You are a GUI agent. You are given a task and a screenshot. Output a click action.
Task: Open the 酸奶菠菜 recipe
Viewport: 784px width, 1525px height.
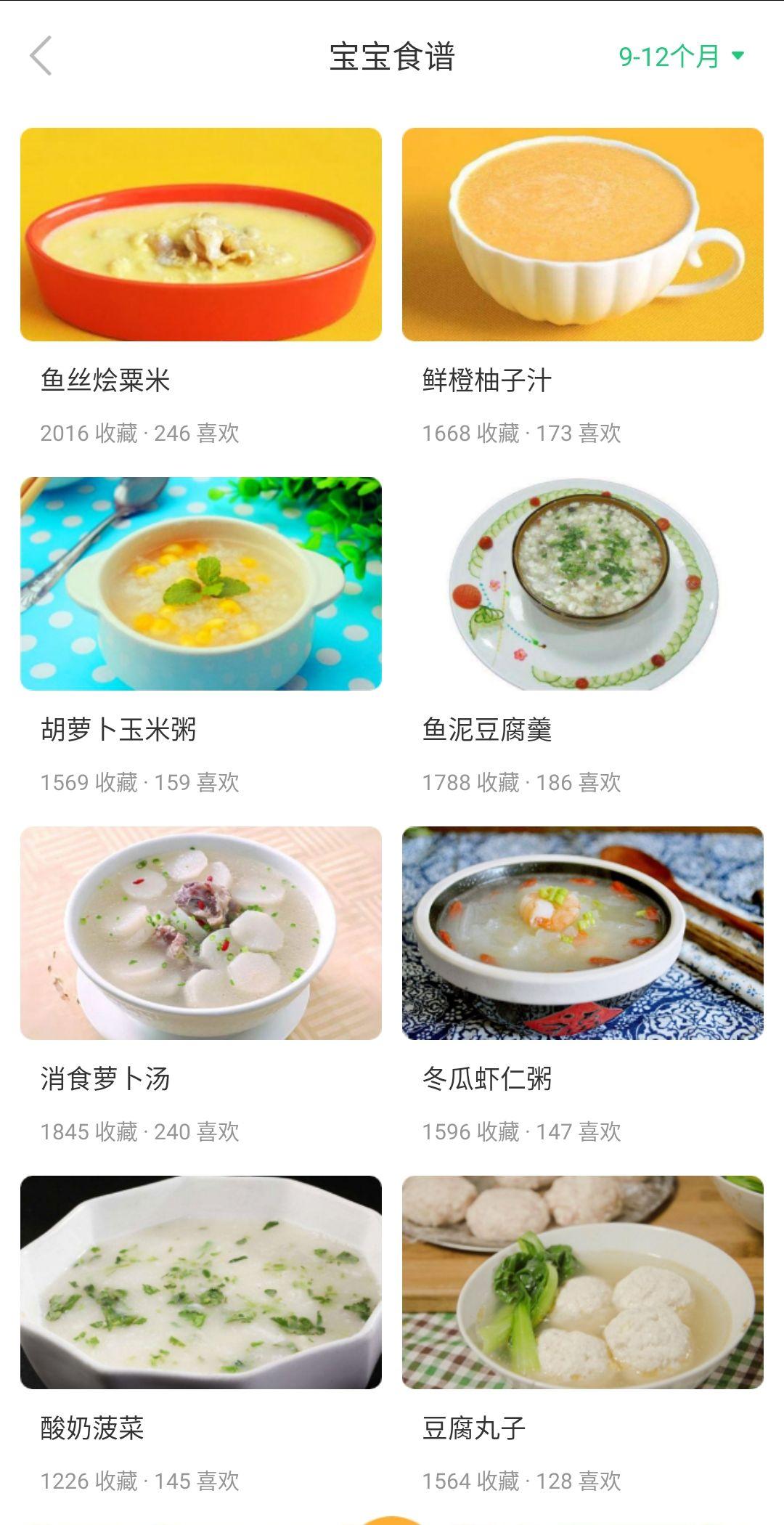[201, 1282]
